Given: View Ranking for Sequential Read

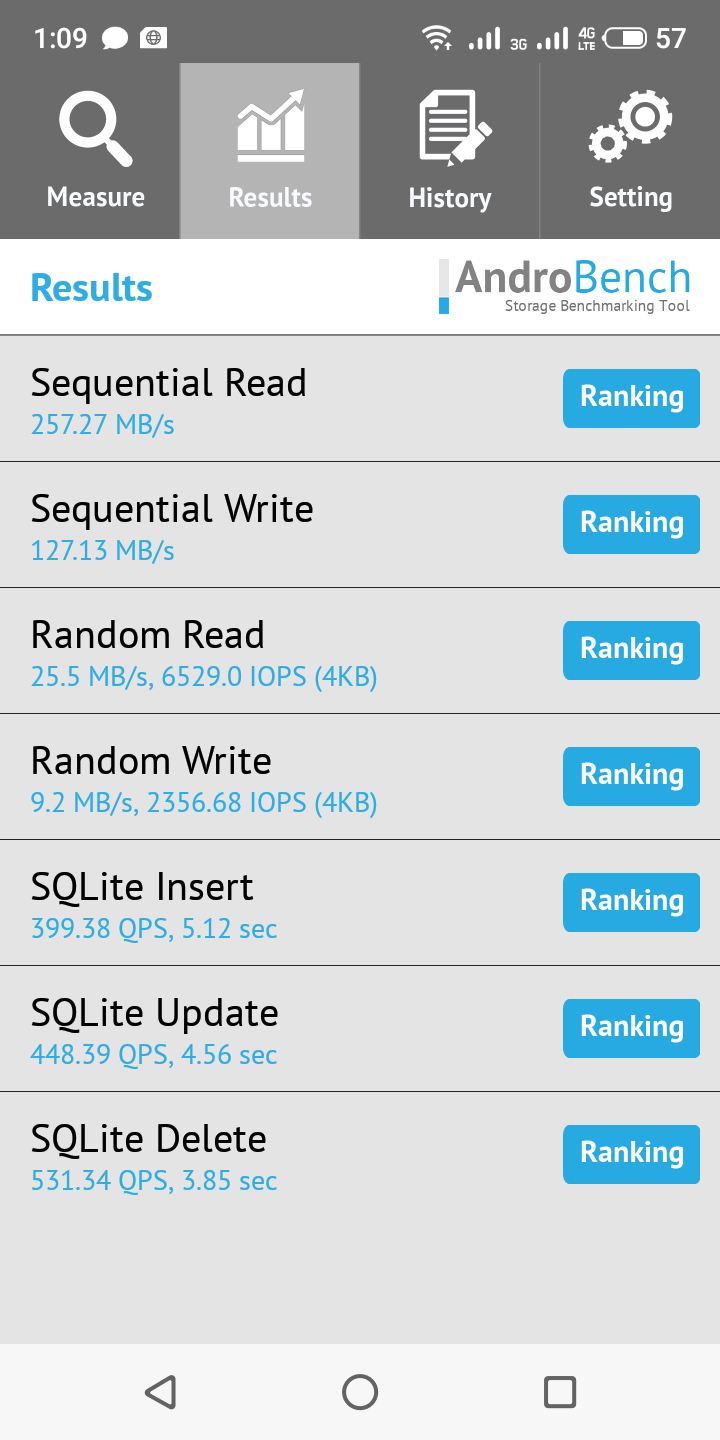Looking at the screenshot, I should (x=631, y=398).
